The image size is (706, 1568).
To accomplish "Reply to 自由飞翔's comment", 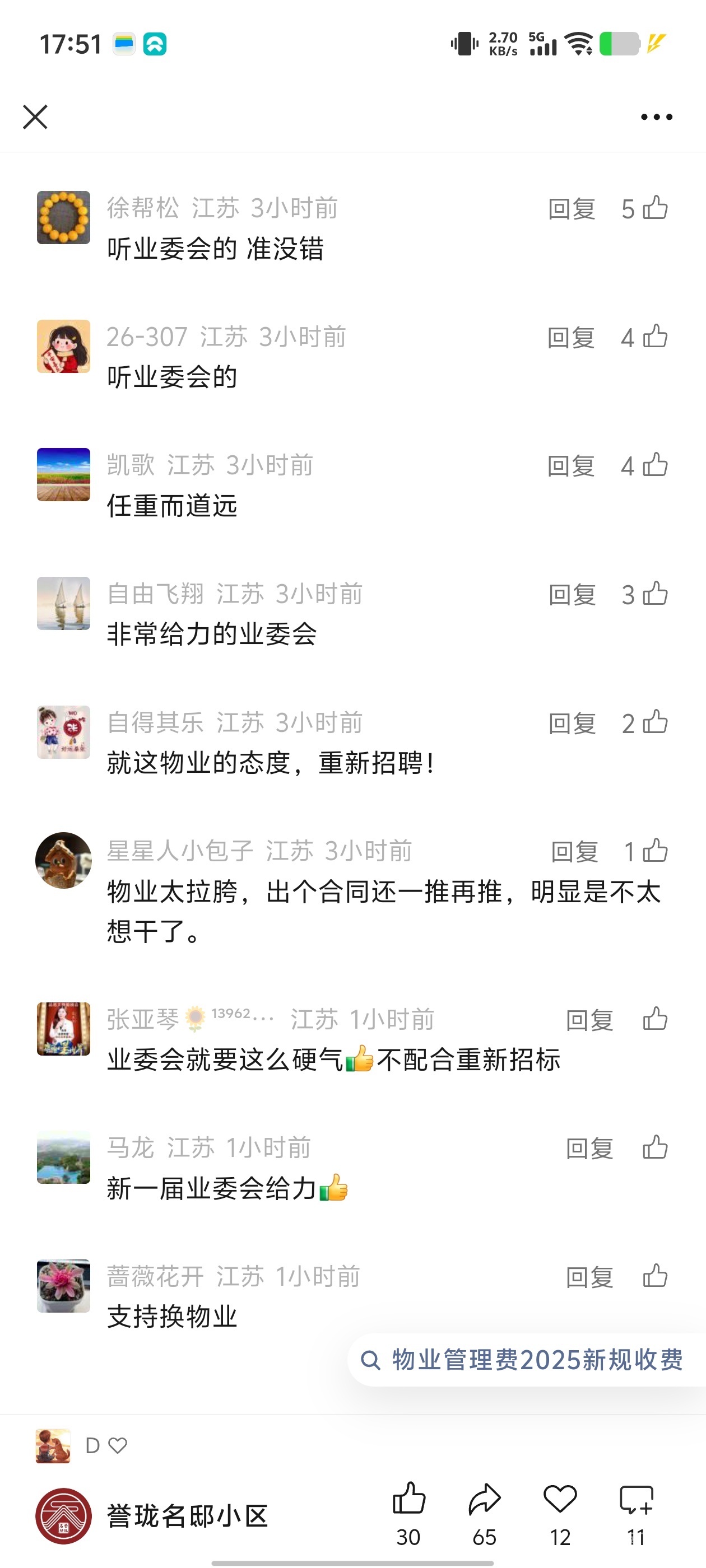I will pos(572,594).
